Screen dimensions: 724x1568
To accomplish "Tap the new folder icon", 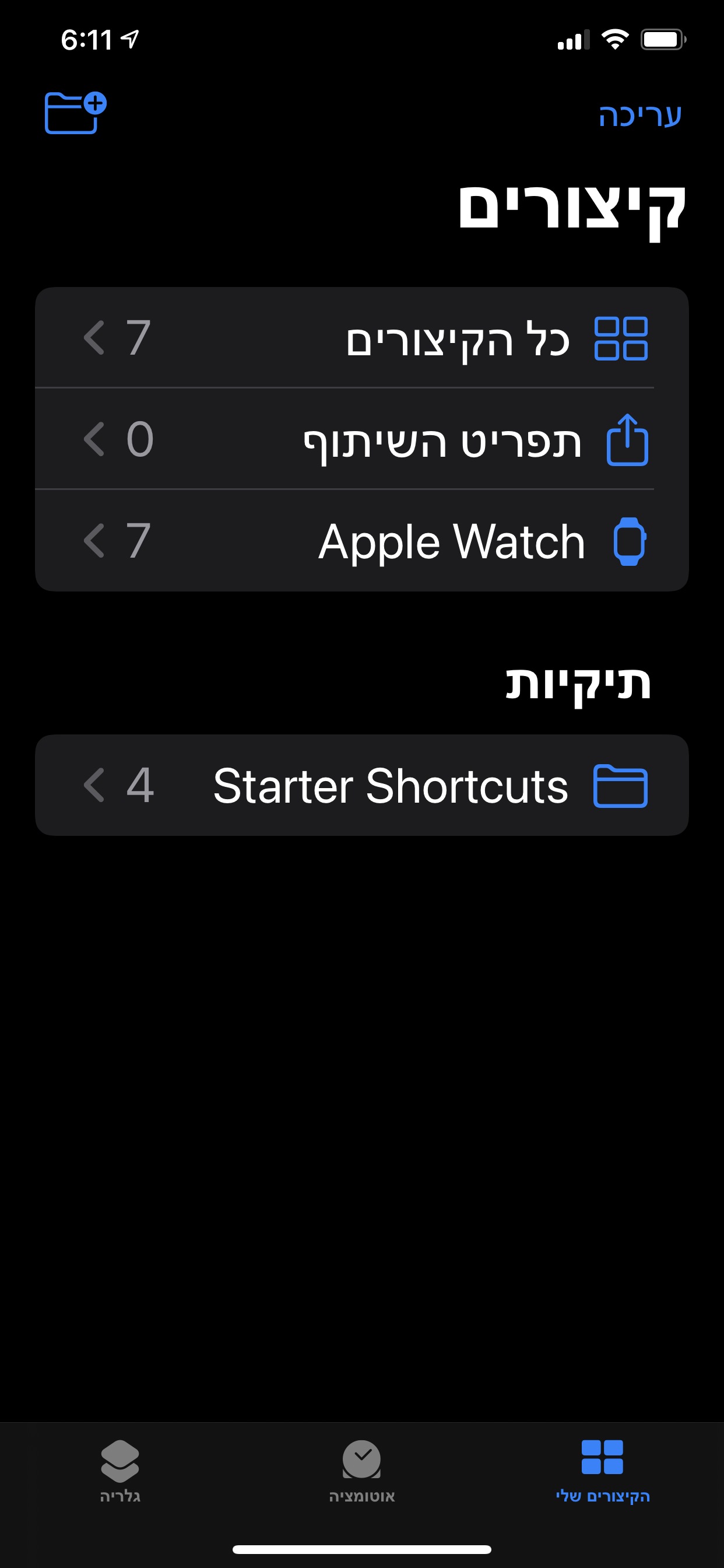I will click(x=75, y=113).
